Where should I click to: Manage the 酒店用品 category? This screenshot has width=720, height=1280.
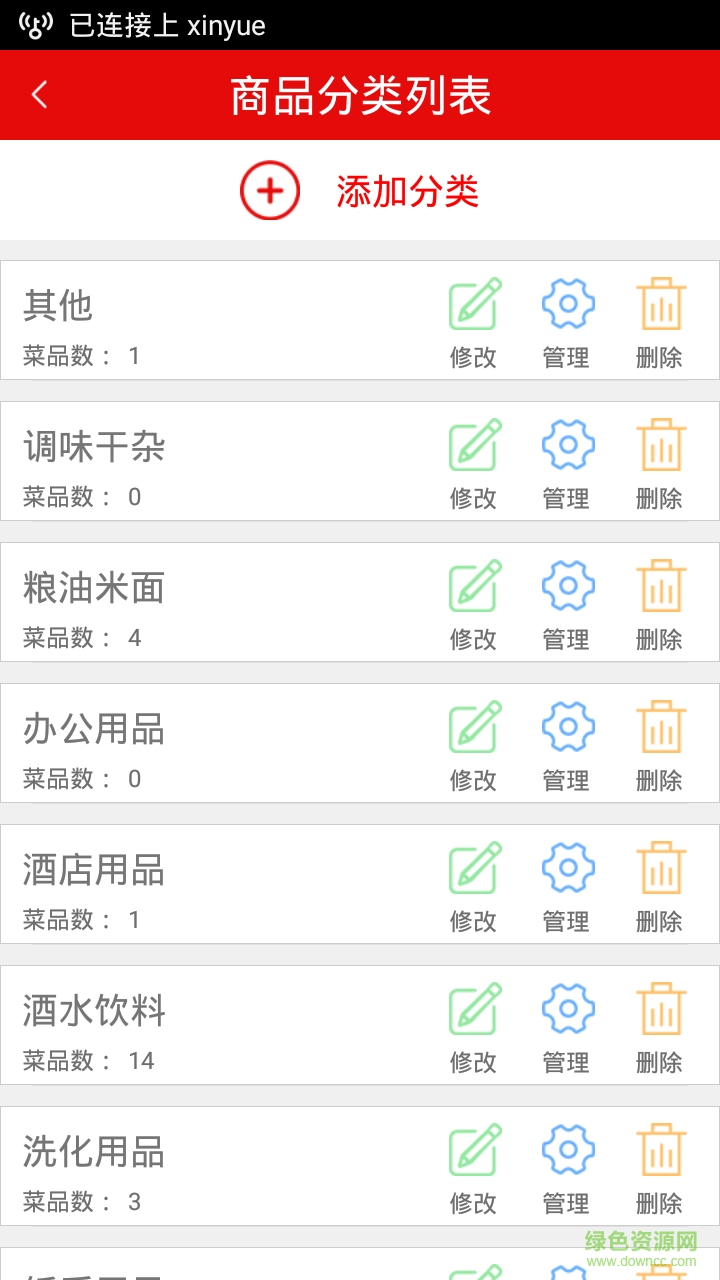point(567,884)
